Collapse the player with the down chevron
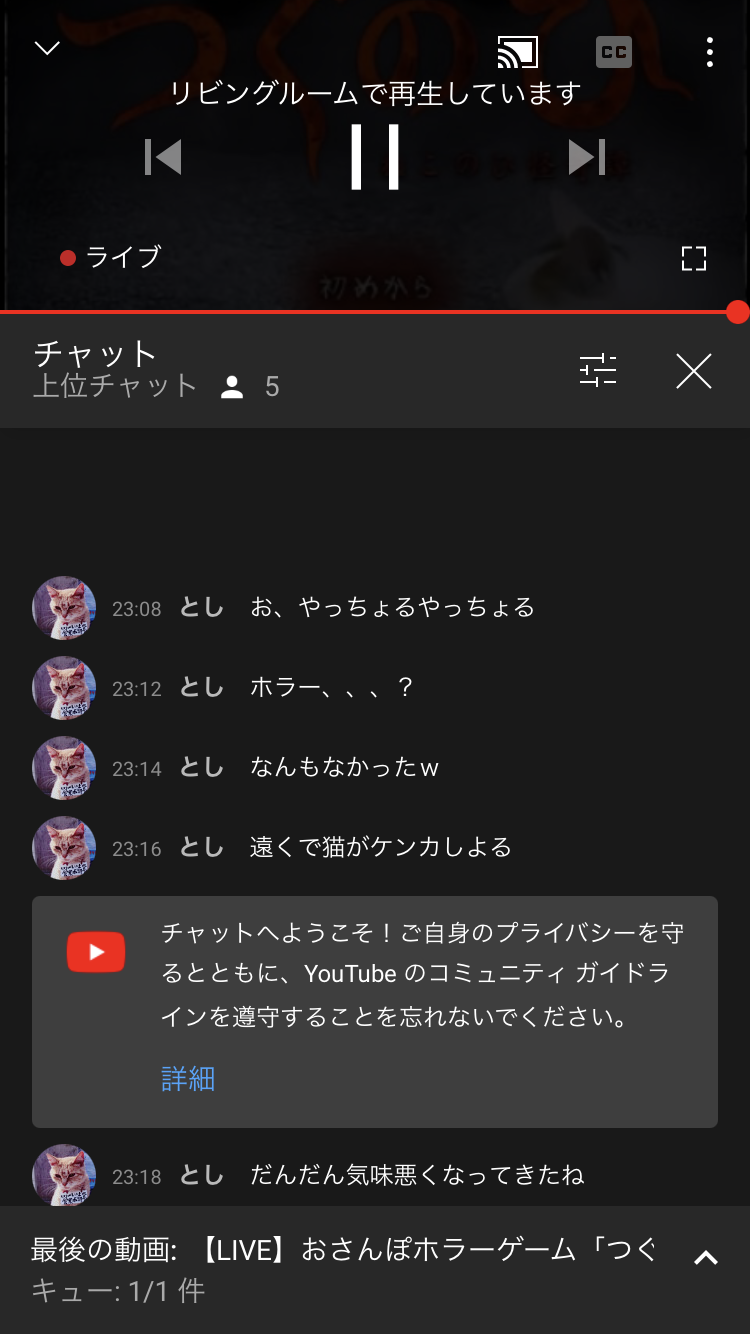 pyautogui.click(x=45, y=47)
